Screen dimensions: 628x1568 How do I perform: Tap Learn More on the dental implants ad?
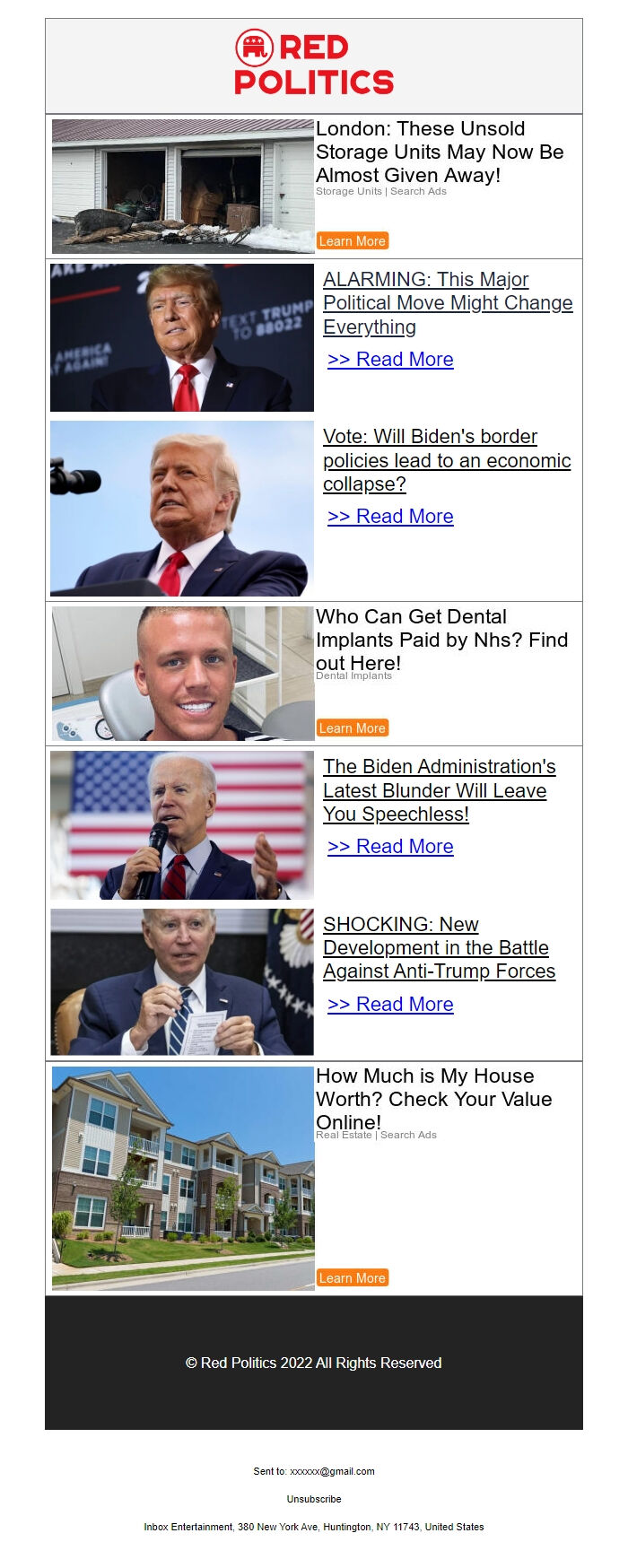click(353, 728)
